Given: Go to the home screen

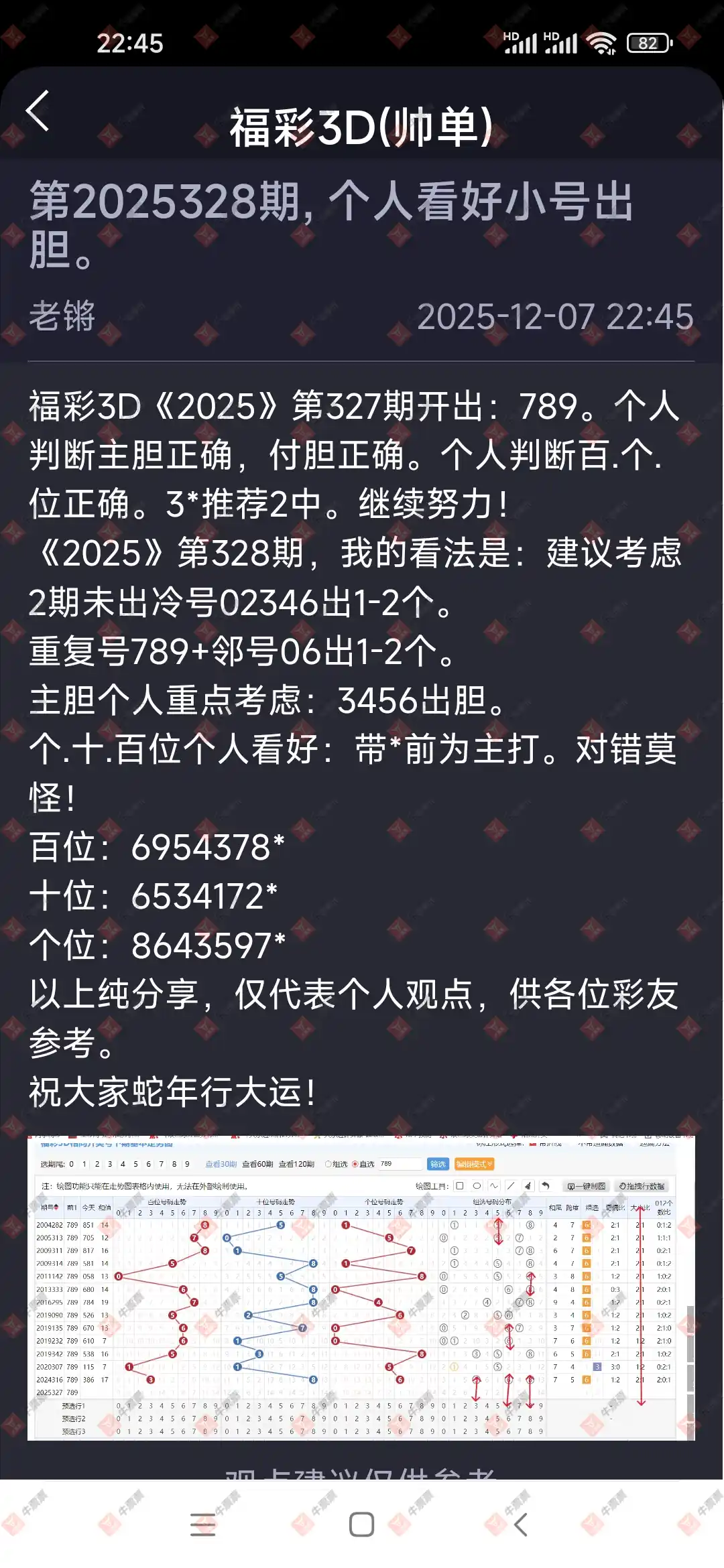Looking at the screenshot, I should coord(361,1524).
